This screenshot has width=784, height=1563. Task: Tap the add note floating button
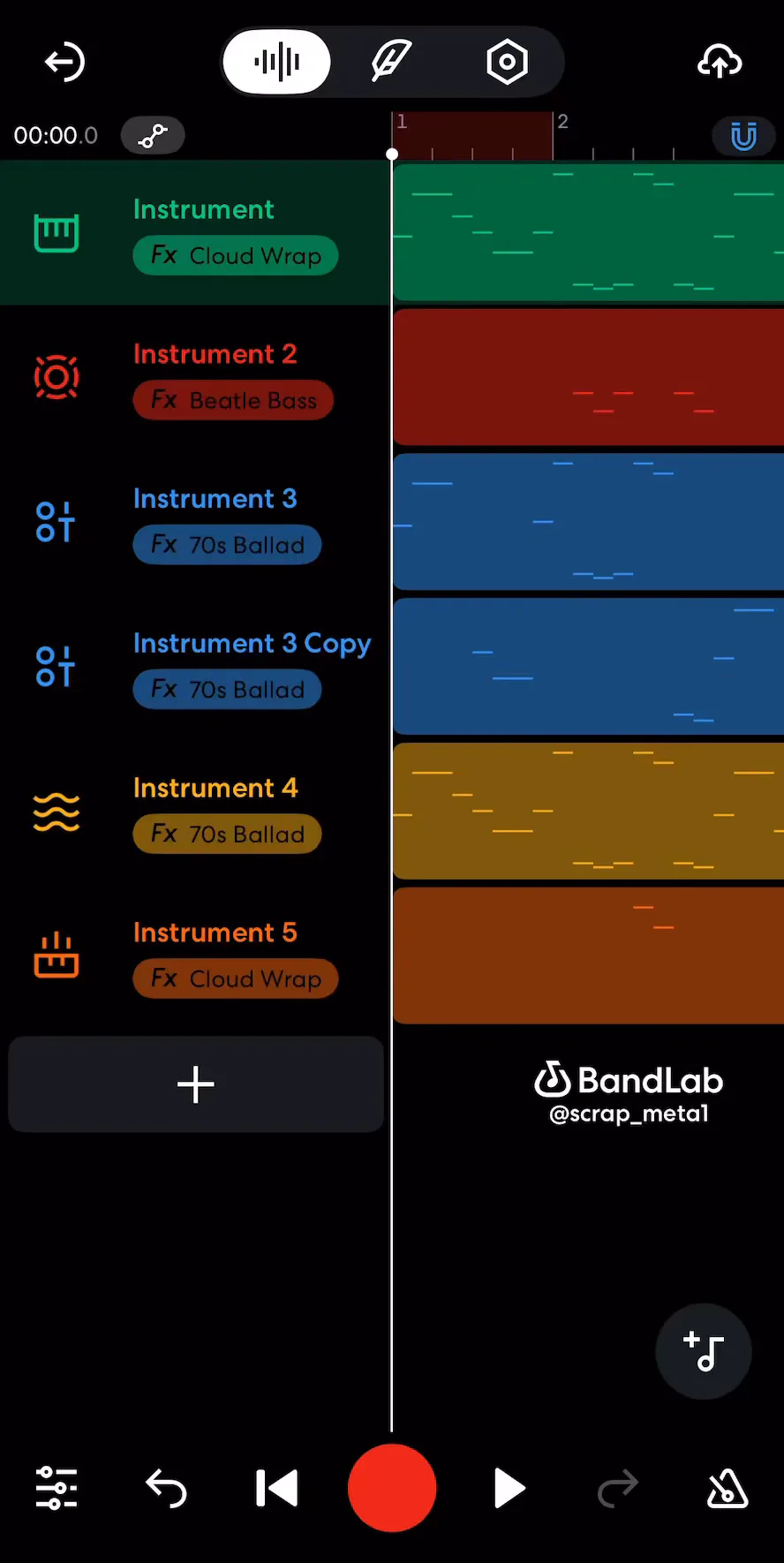point(704,1351)
